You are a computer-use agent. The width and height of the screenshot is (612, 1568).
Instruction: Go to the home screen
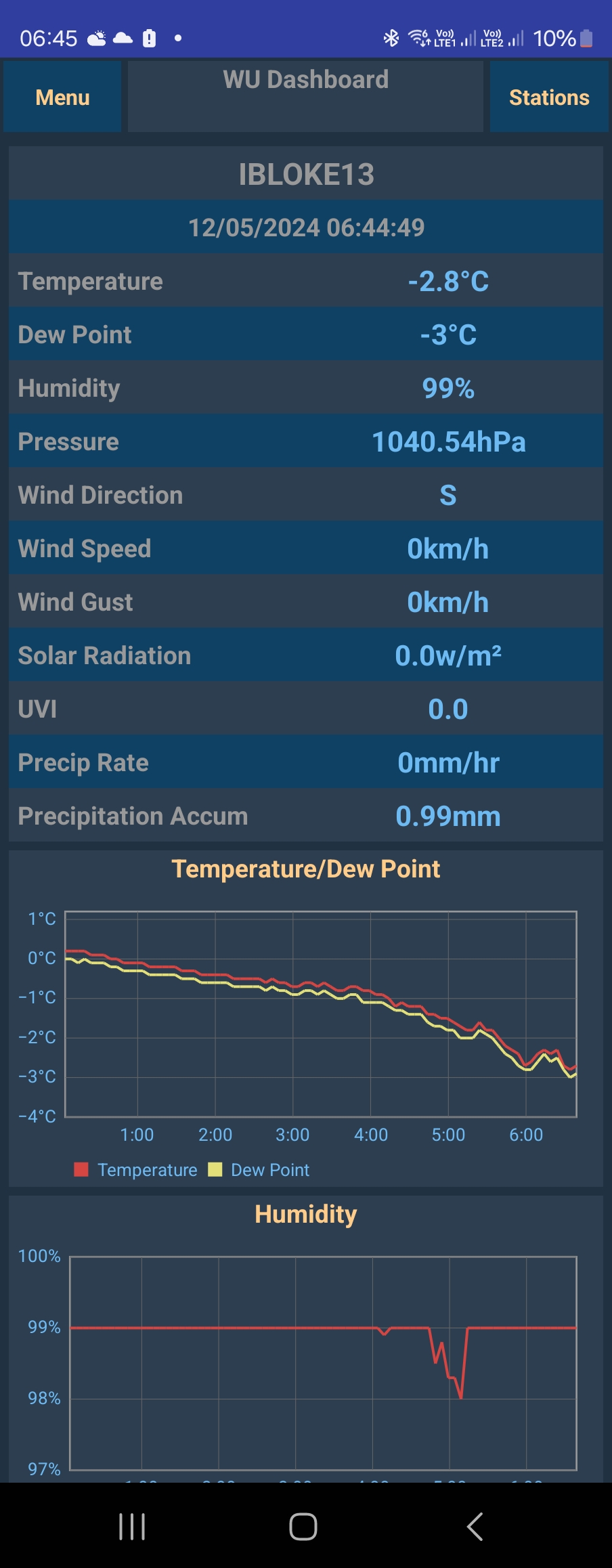(303, 1527)
